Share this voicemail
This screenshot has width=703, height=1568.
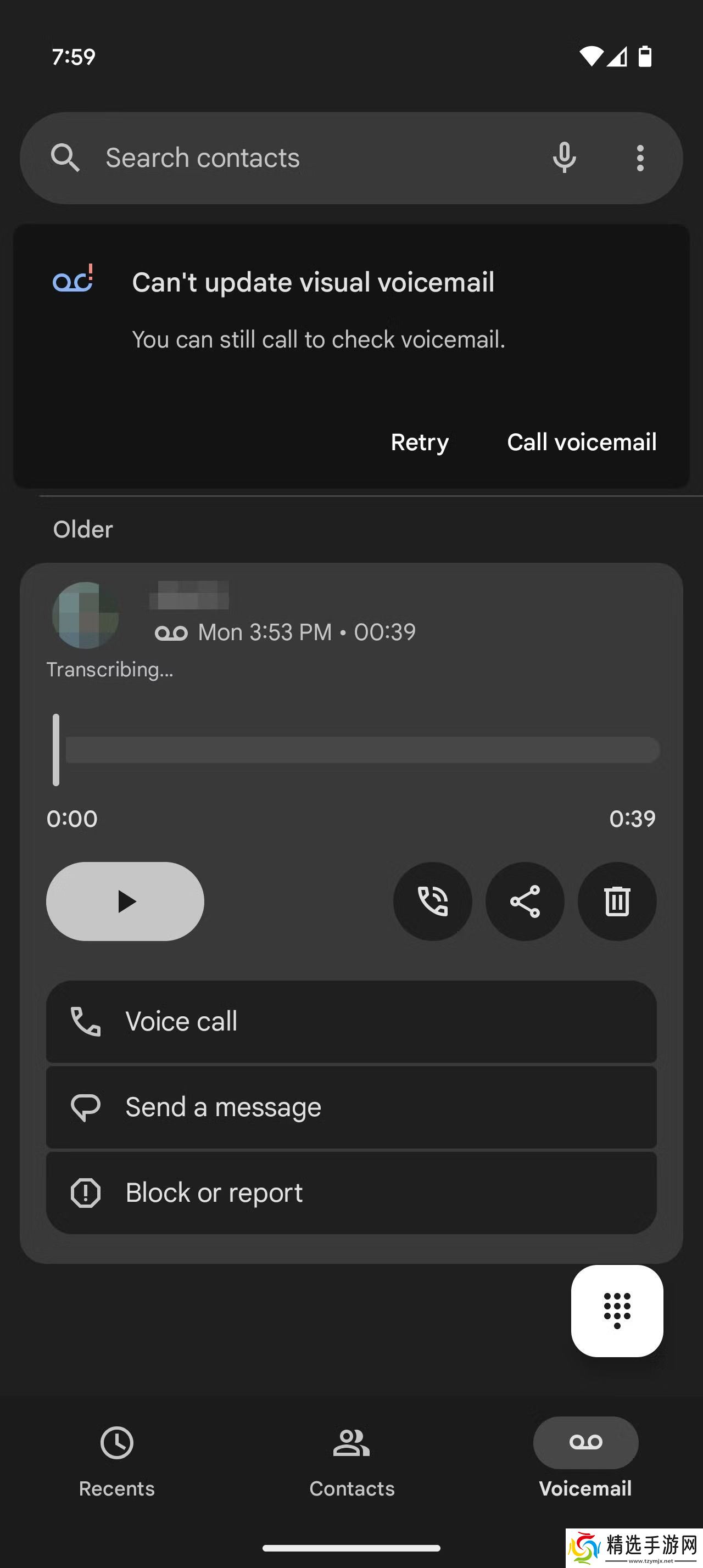(525, 901)
